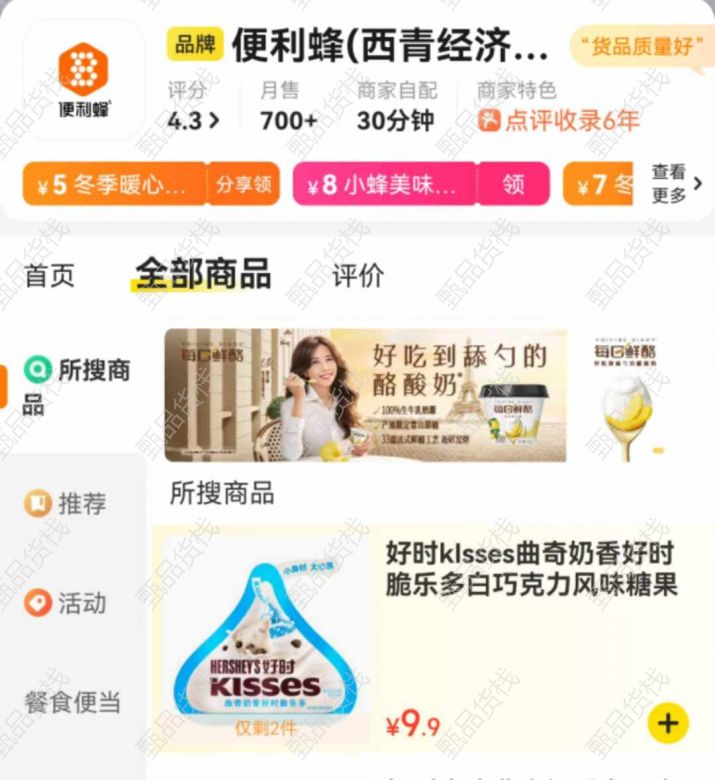Select the 全部商品 tab
Image resolution: width=715 pixels, height=780 pixels.
coord(203,273)
